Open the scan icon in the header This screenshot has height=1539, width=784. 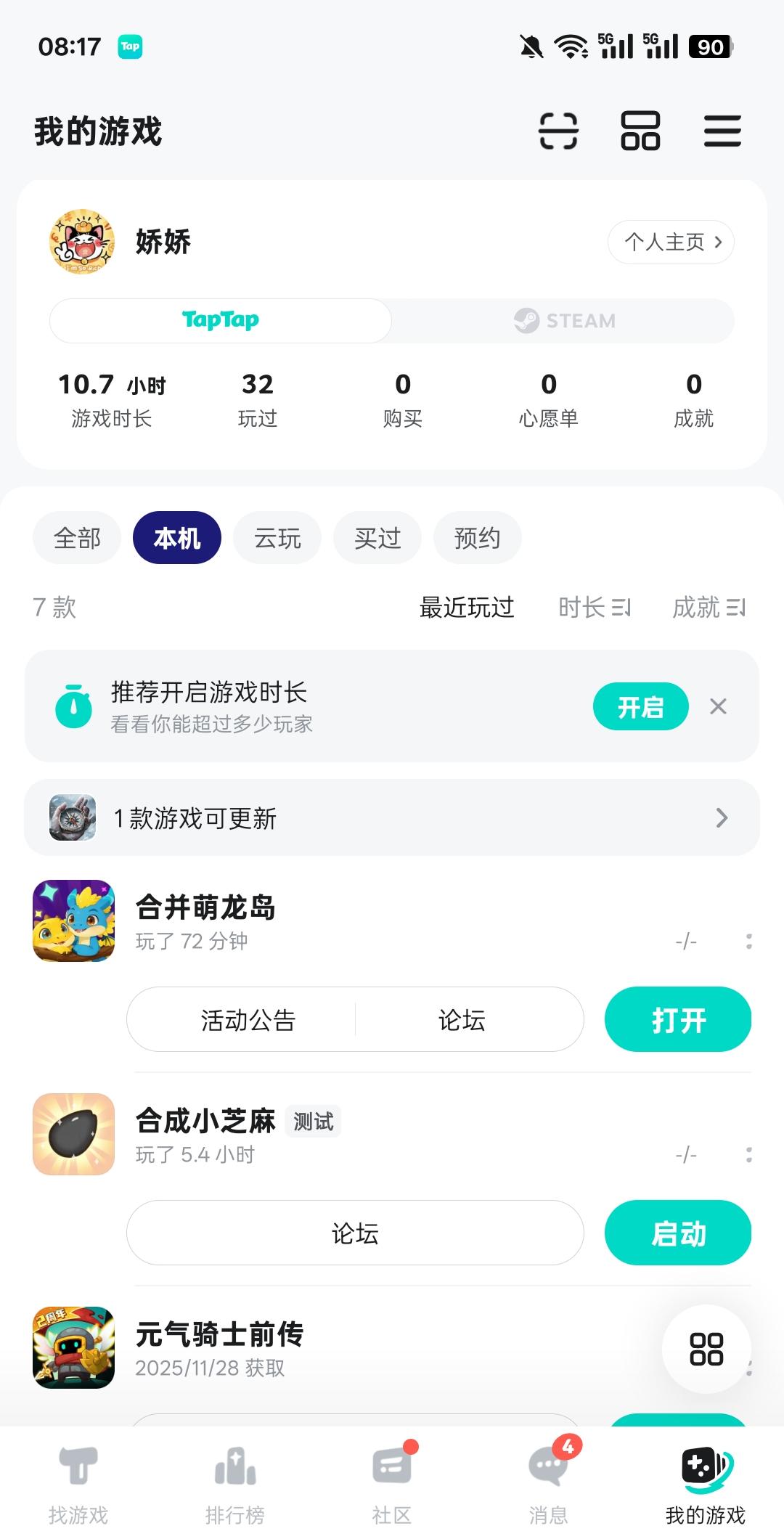(558, 131)
